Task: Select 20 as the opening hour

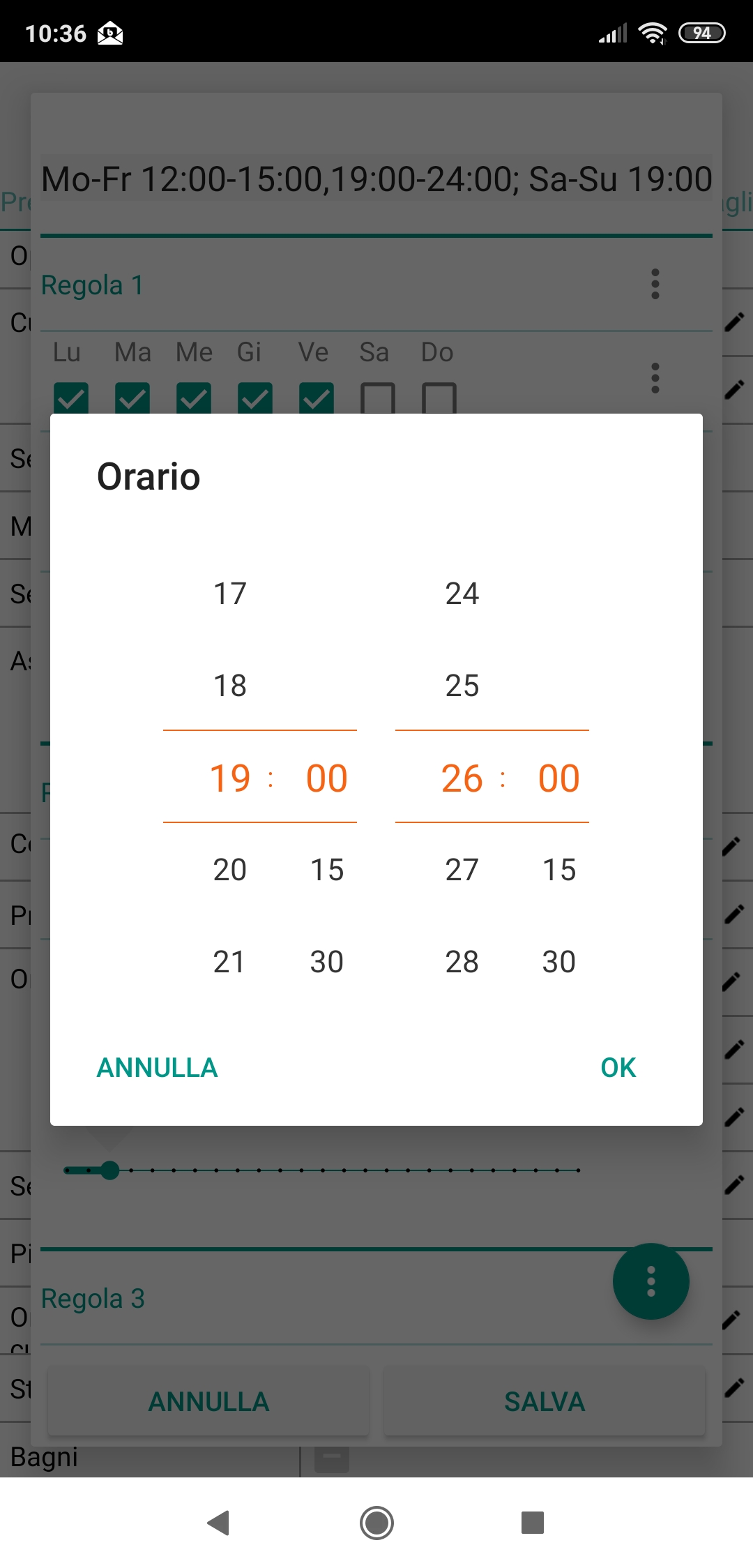Action: 229,870
